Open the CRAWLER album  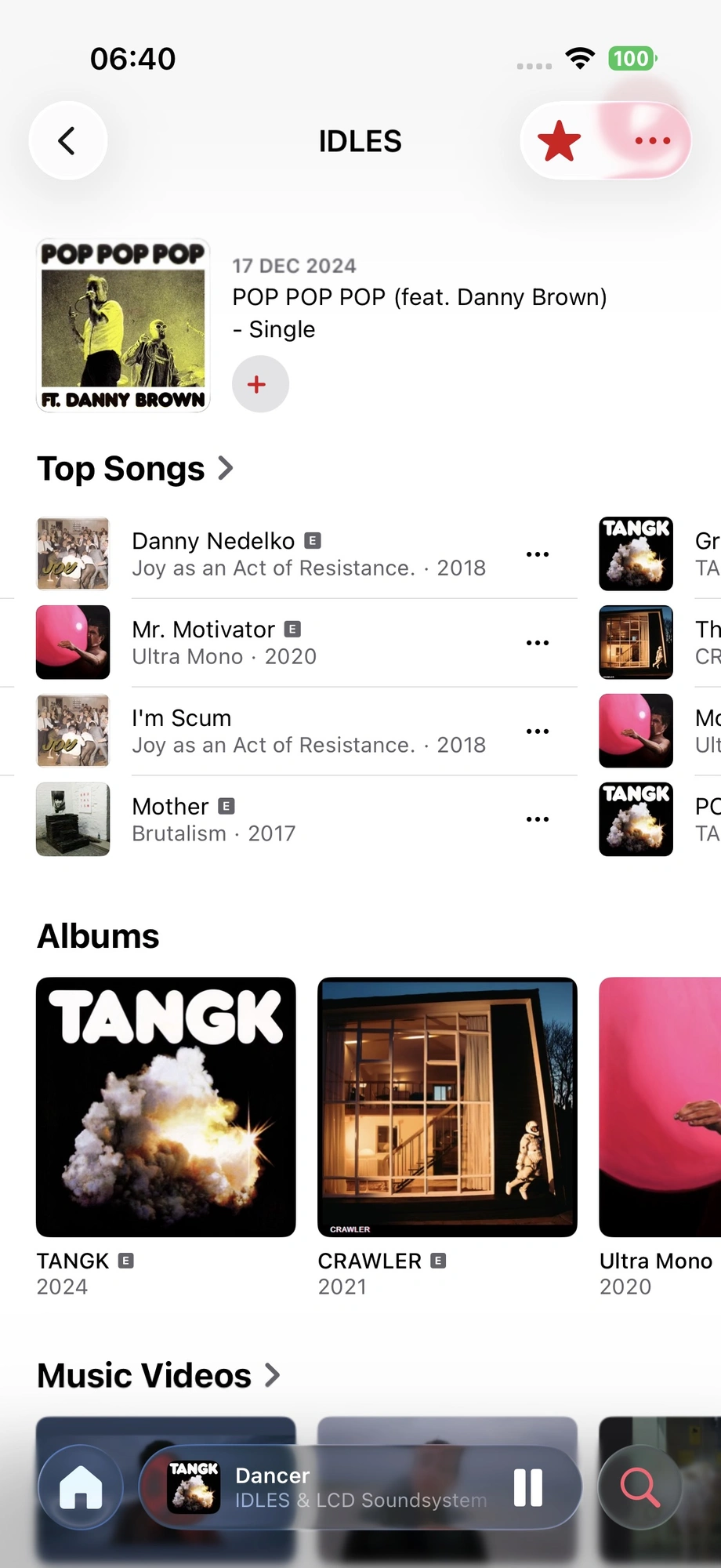(x=447, y=1107)
